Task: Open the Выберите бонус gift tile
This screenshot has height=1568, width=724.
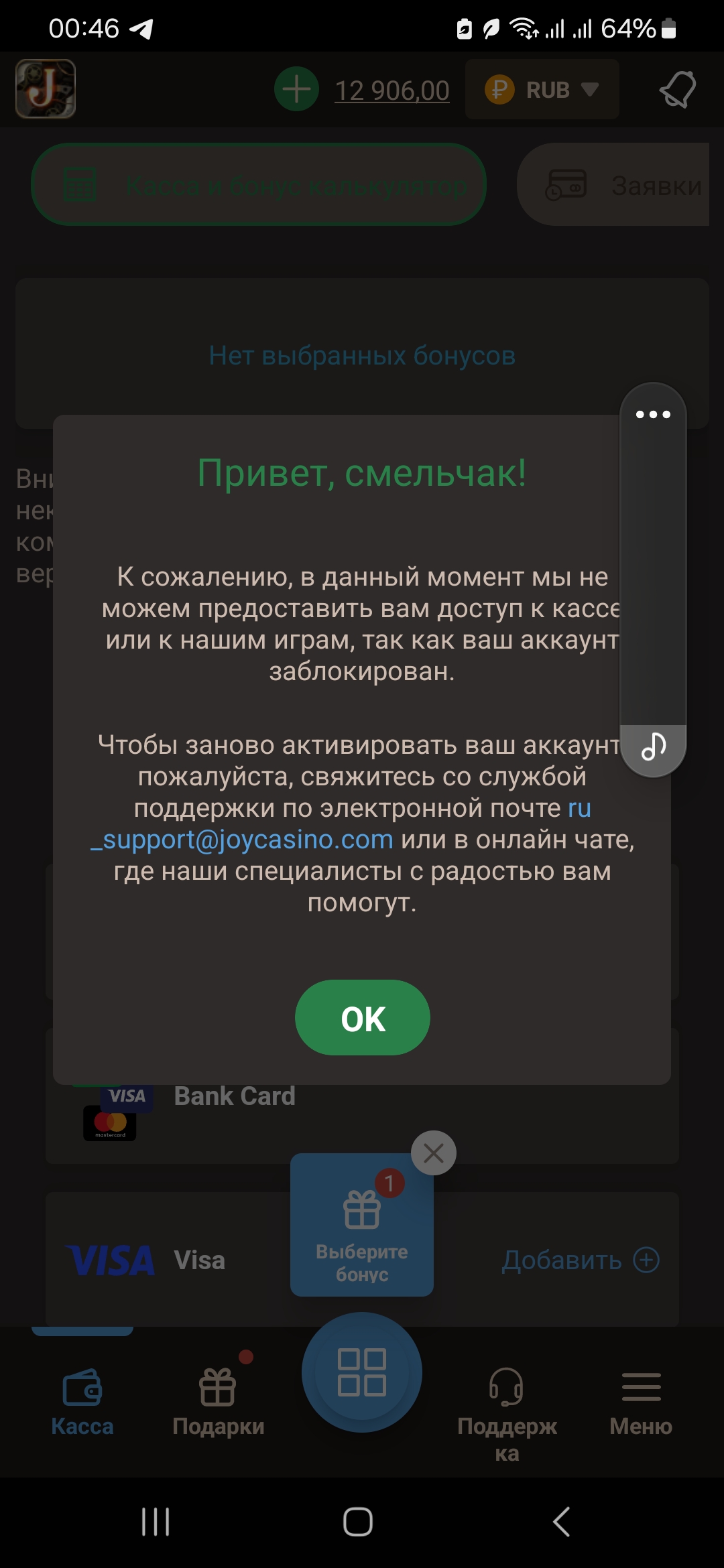Action: pyautogui.click(x=362, y=1225)
